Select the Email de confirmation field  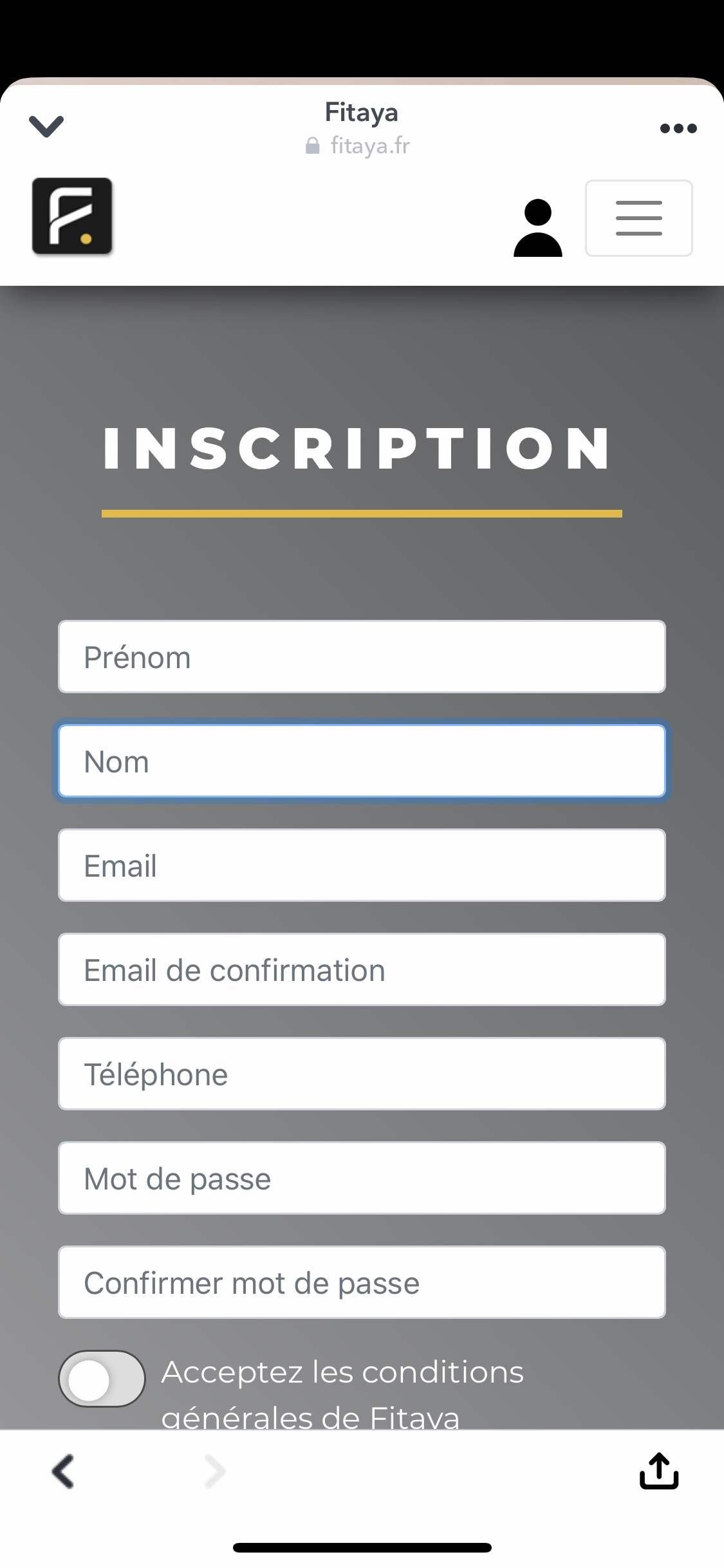coord(362,970)
